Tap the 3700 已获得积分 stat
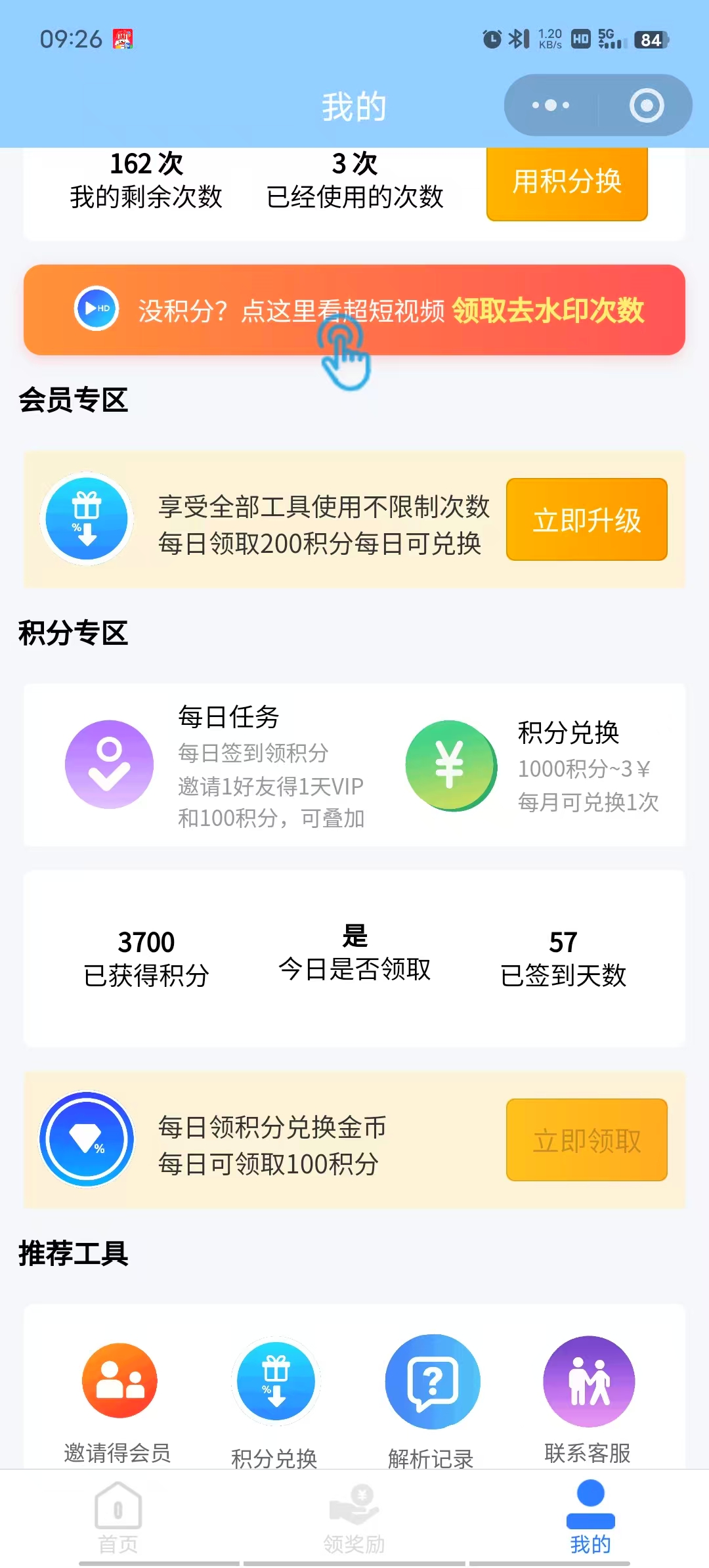This screenshot has height=1568, width=709. 146,959
